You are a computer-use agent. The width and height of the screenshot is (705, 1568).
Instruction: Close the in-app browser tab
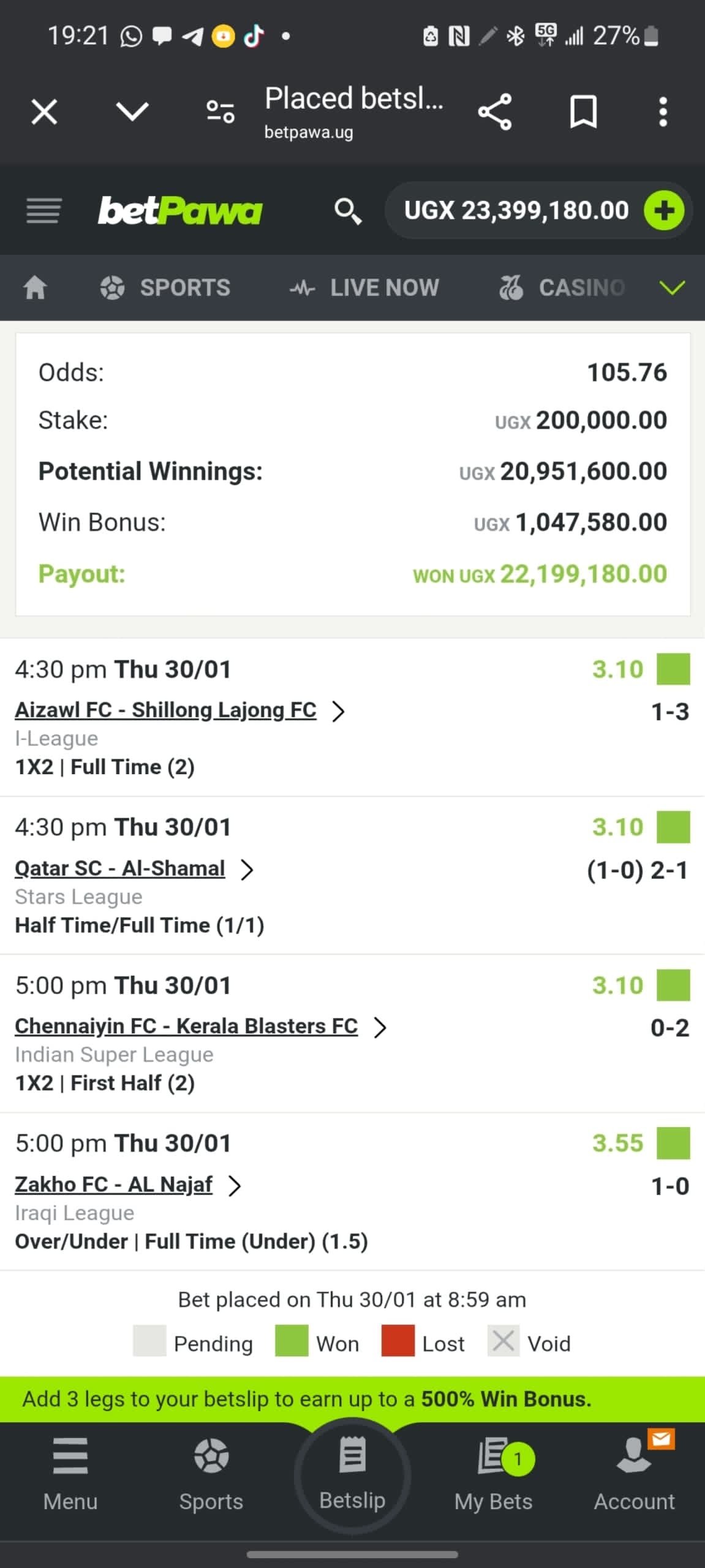click(x=44, y=112)
